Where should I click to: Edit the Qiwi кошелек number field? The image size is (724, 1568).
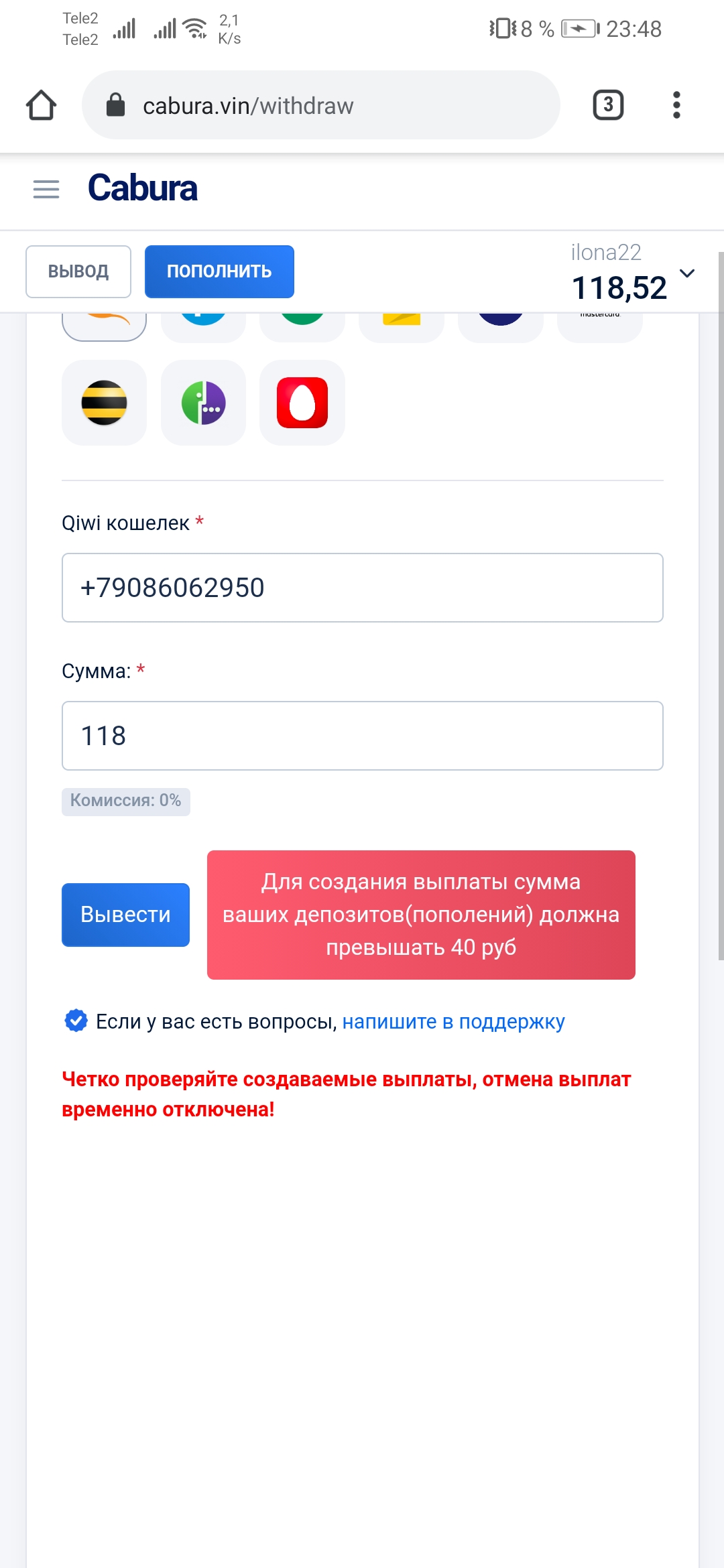363,588
